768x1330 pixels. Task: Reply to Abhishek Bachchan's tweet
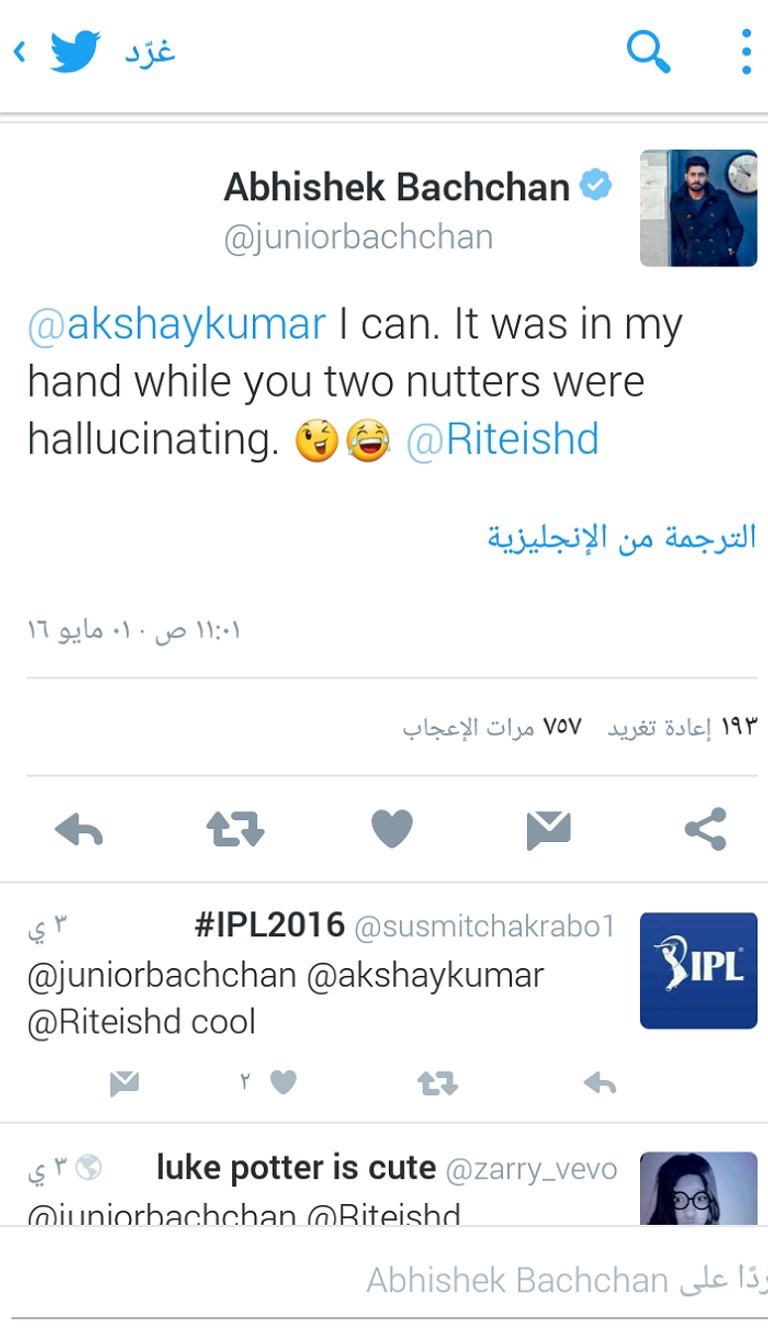point(79,830)
